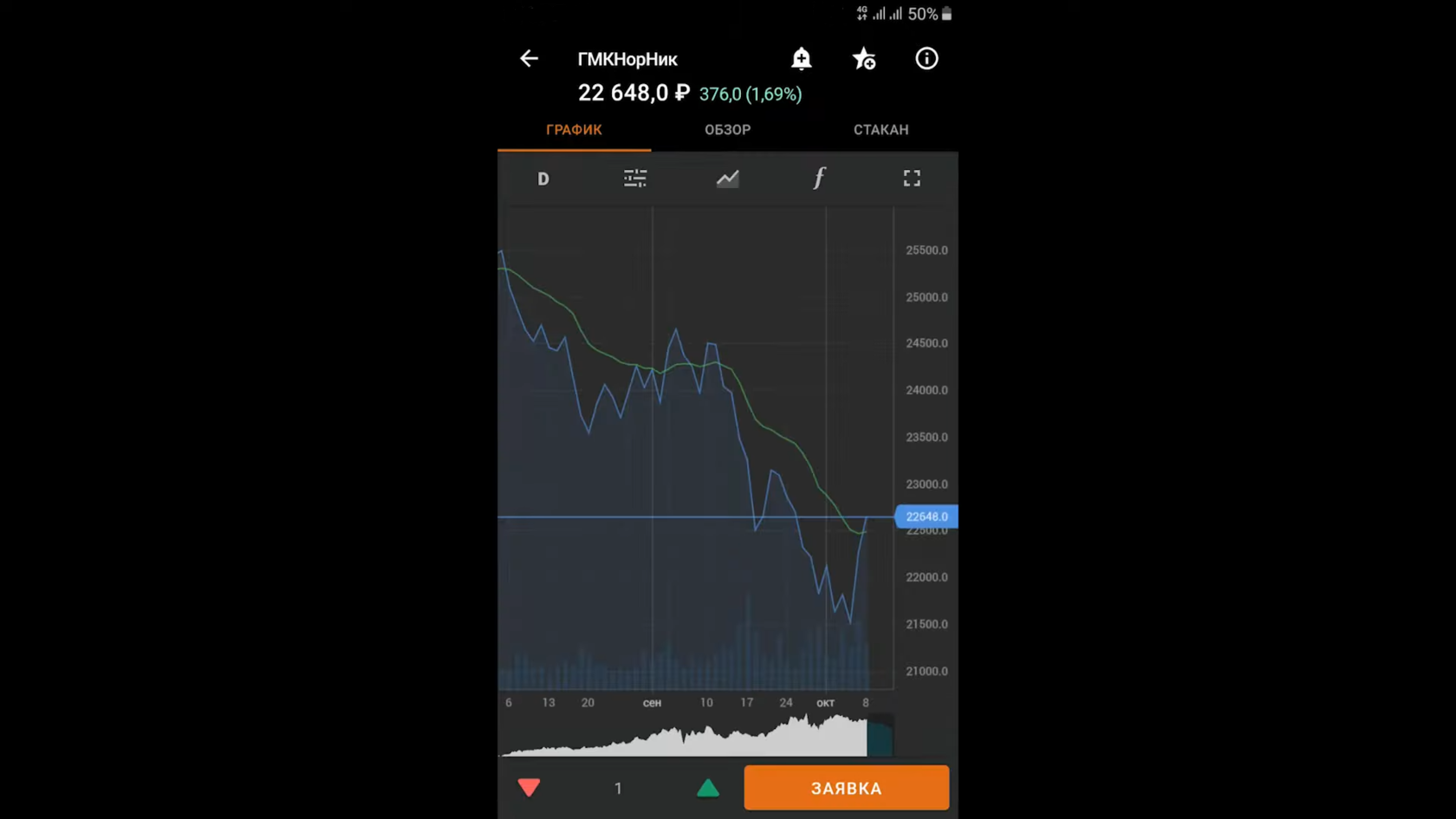Image resolution: width=1456 pixels, height=819 pixels.
Task: Tap the quantity field showing 1
Action: click(618, 788)
